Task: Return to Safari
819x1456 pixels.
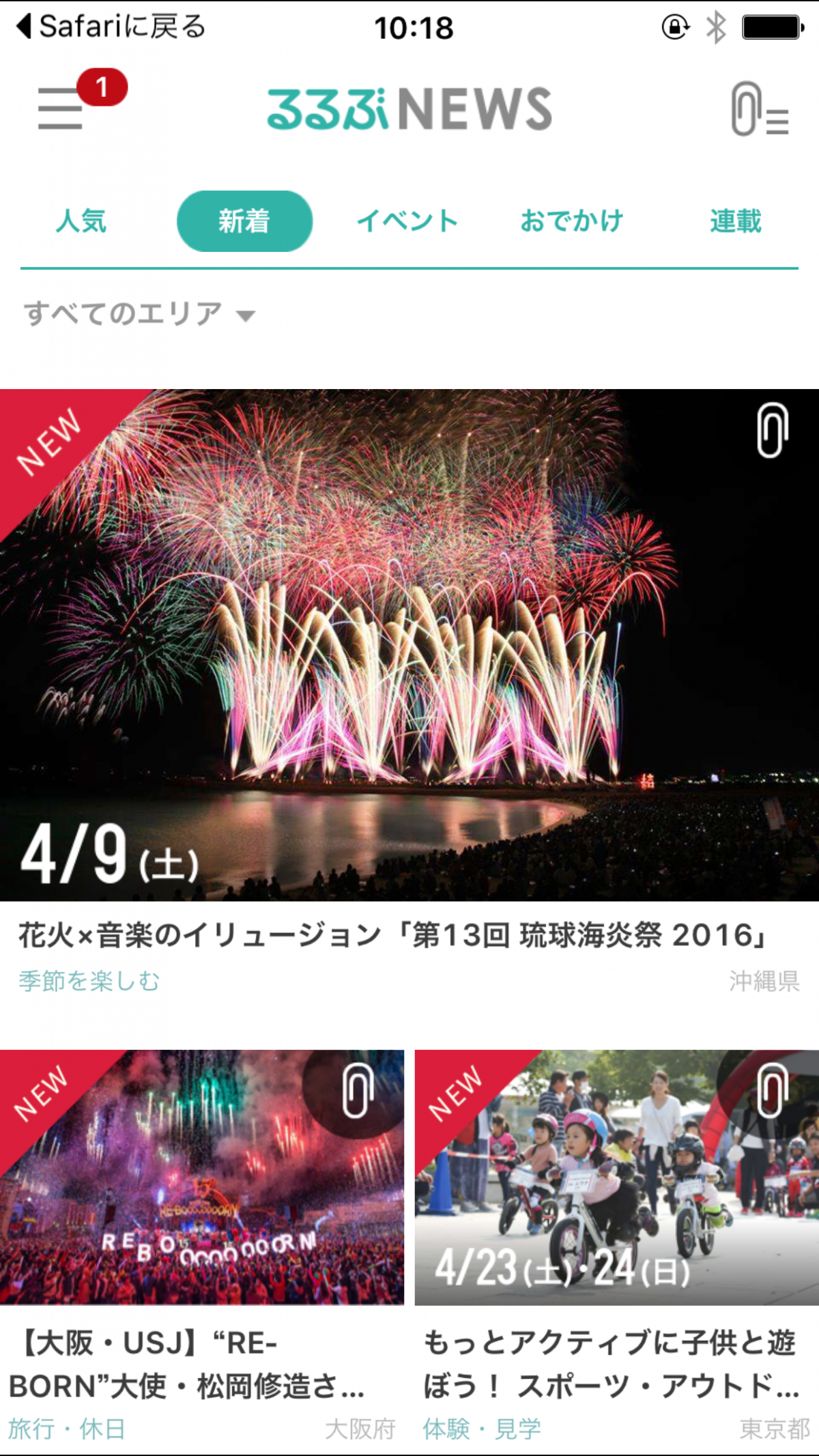Action: (111, 27)
